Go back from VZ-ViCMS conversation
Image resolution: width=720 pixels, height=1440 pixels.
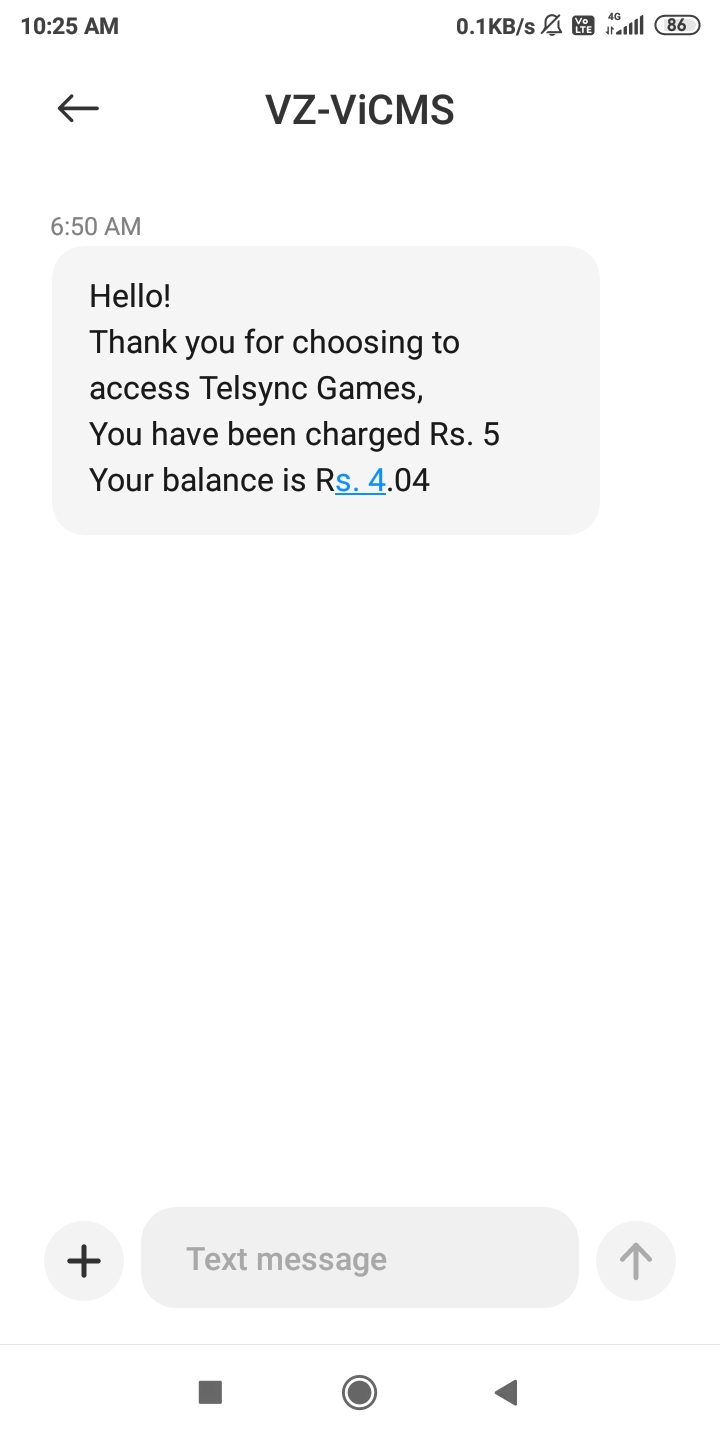78,108
